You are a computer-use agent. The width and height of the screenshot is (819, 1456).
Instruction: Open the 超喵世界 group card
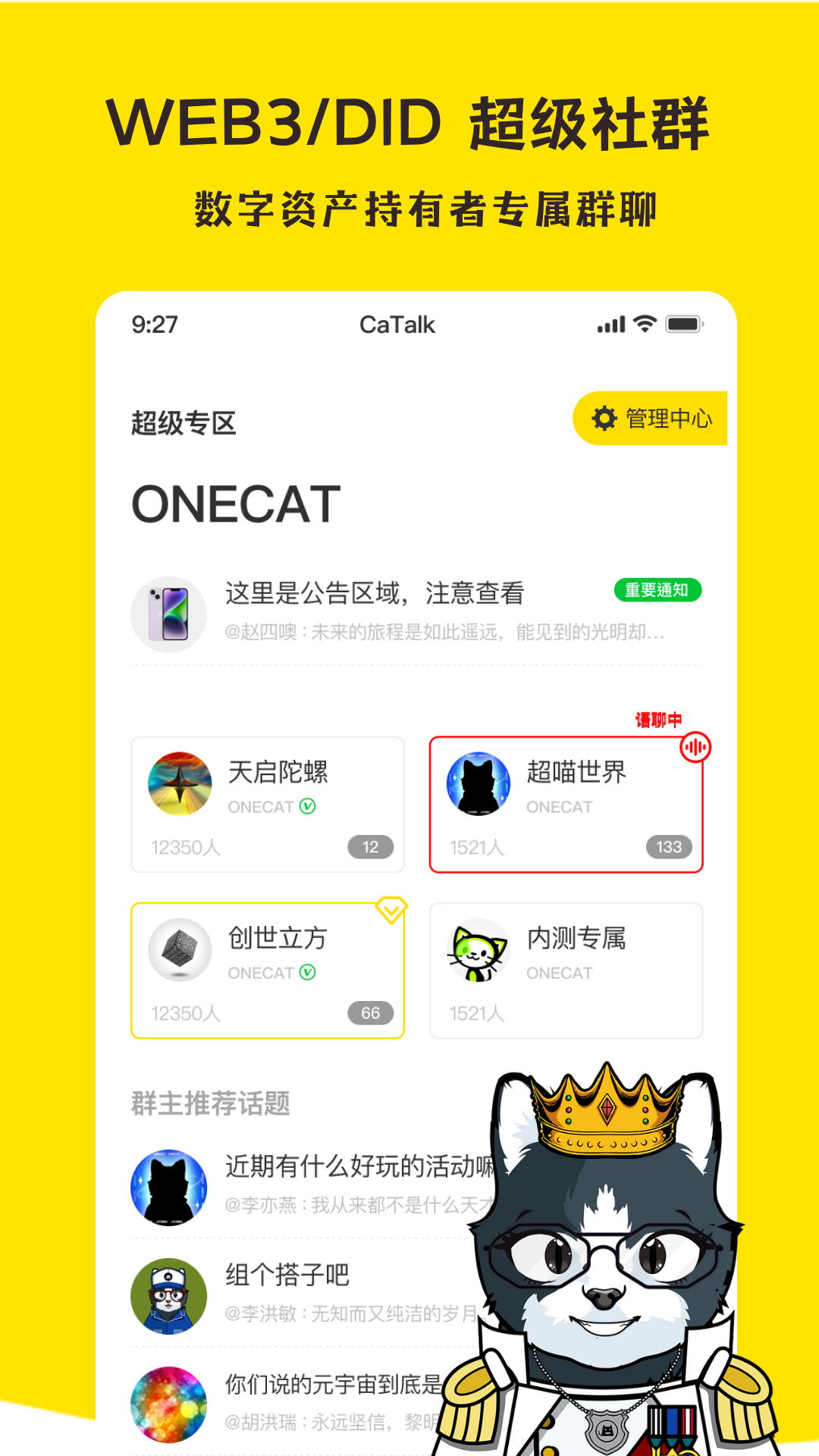565,804
